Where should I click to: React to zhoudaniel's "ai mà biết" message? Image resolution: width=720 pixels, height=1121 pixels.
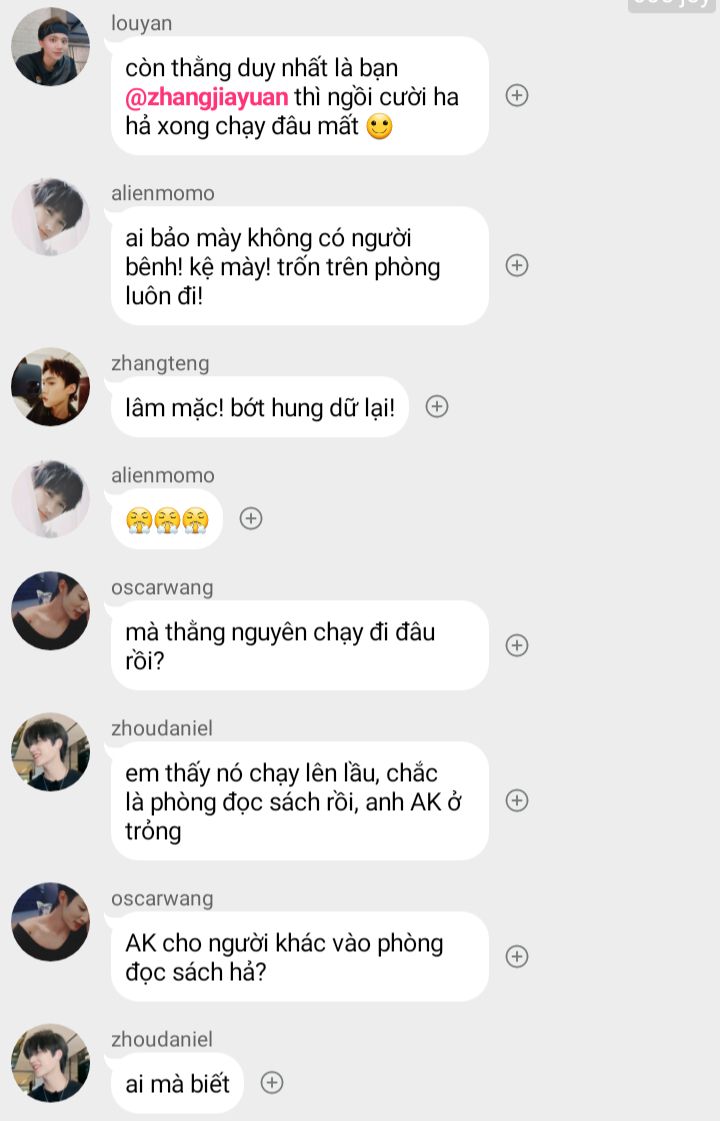(272, 1082)
